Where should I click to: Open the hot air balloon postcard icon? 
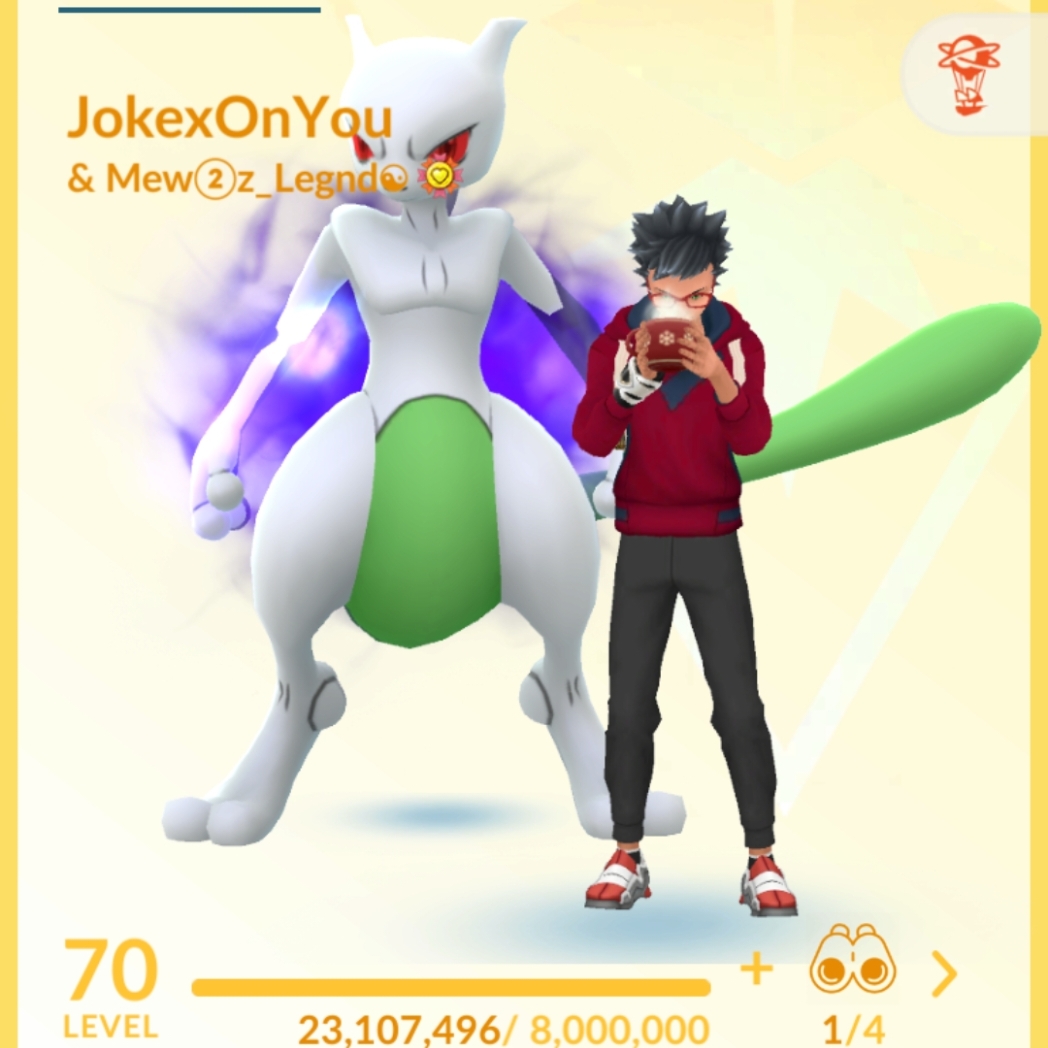tap(968, 75)
